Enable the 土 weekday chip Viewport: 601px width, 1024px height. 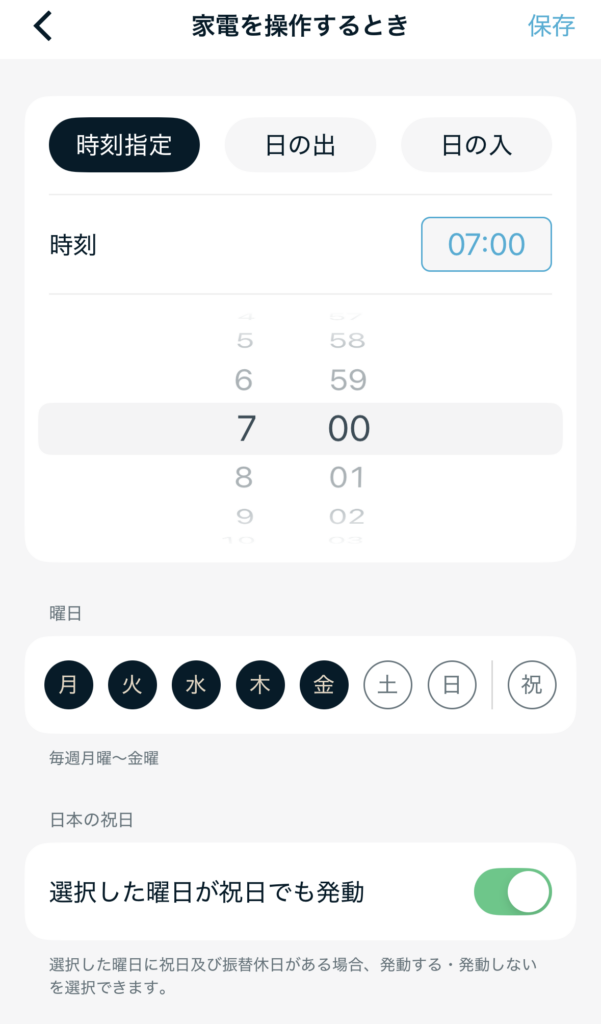coord(388,685)
